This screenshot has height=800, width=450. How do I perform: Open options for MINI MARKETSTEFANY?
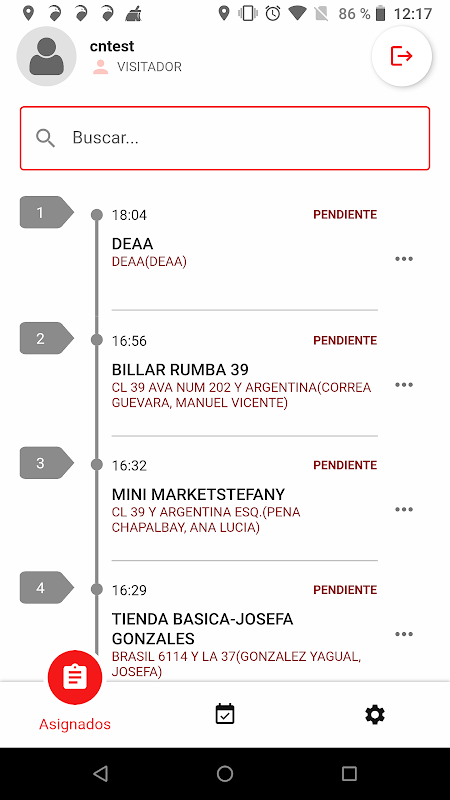tap(404, 509)
